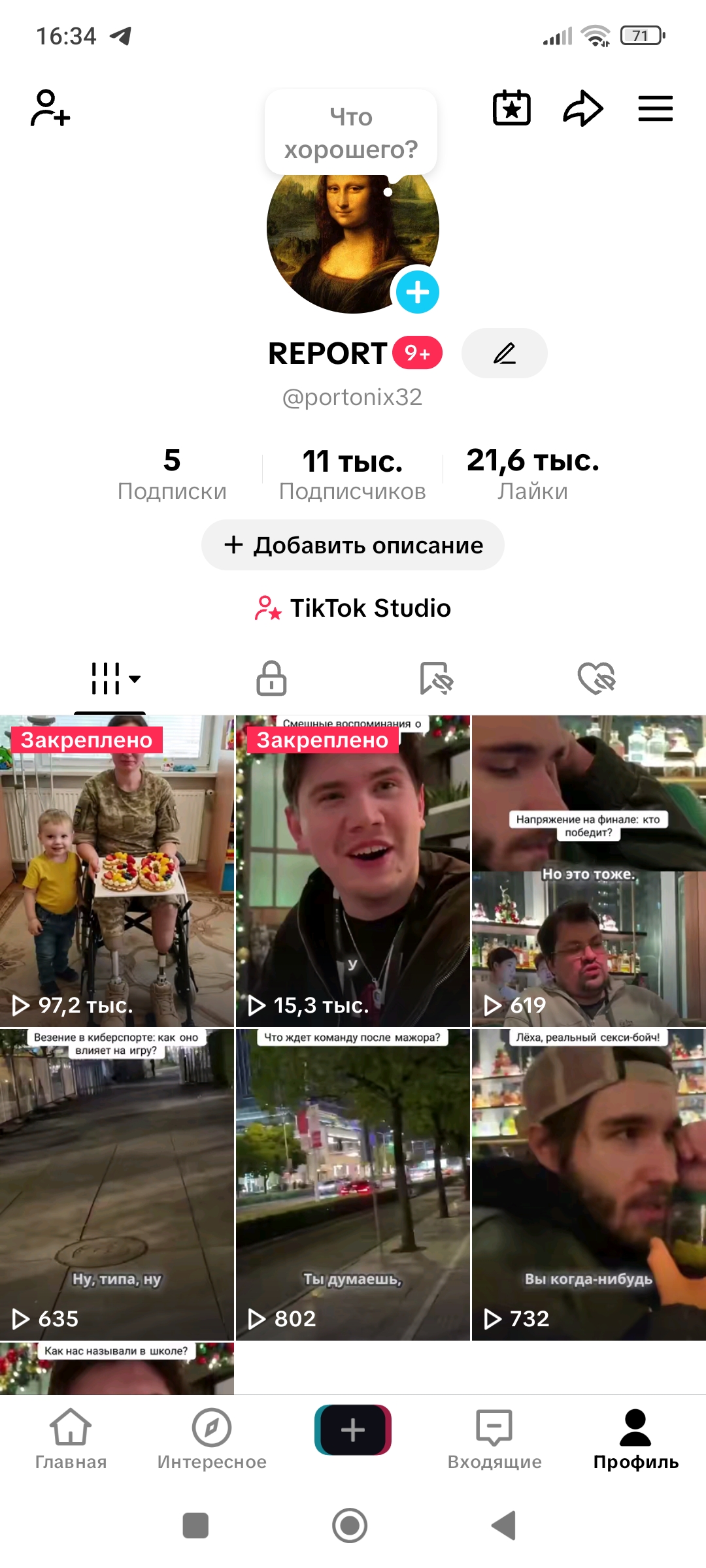Switch to the private videos lock tab

pos(271,678)
